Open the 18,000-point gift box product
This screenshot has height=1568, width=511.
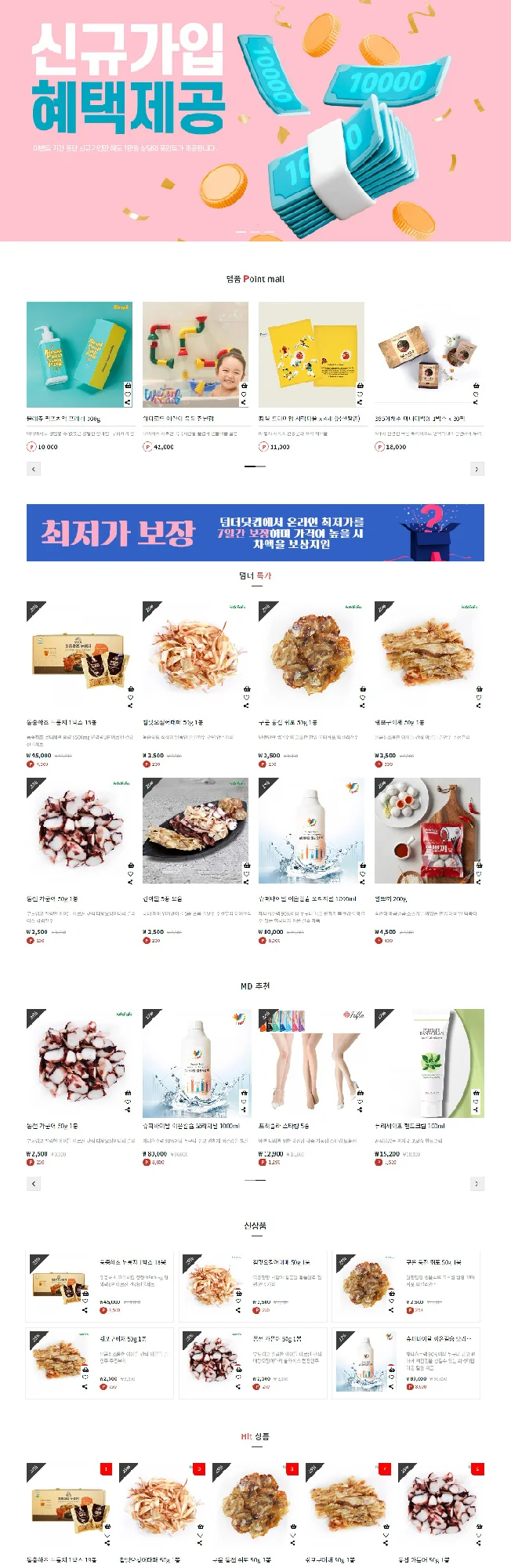[x=427, y=354]
